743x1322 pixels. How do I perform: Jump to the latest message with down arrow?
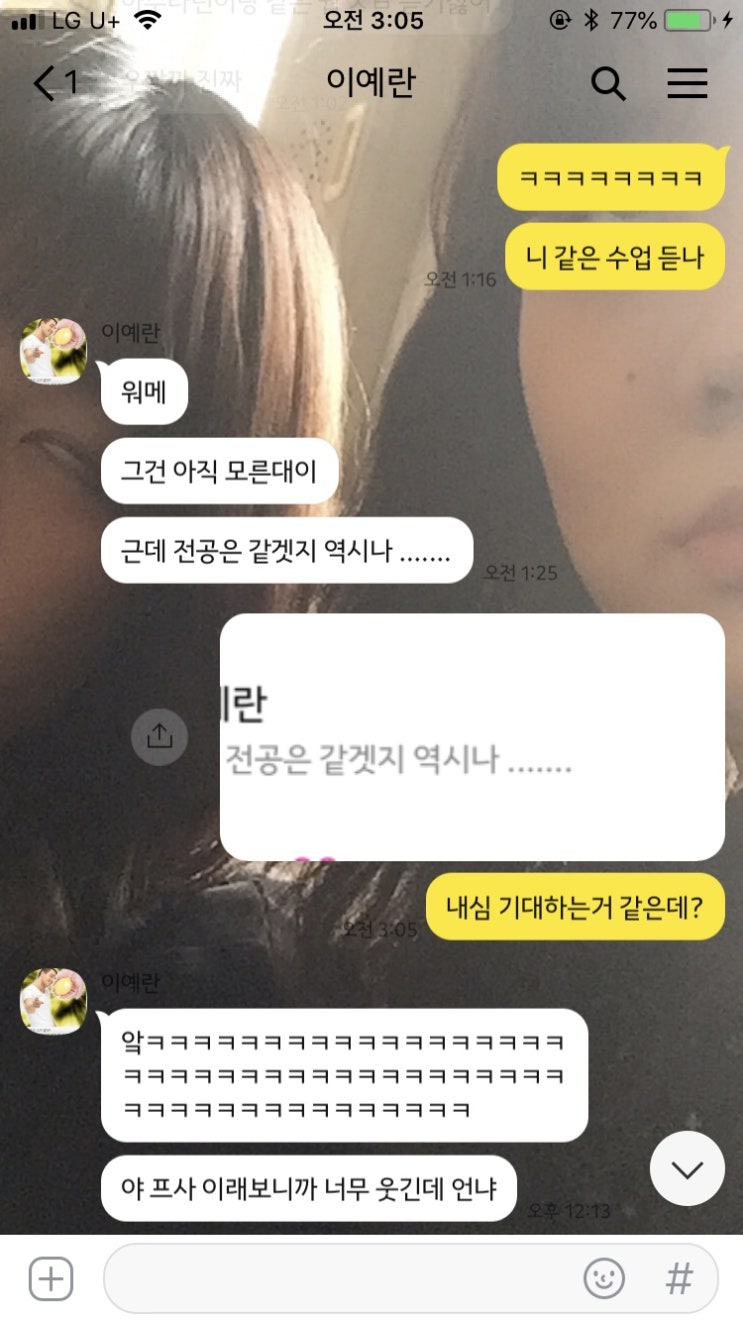point(687,1169)
